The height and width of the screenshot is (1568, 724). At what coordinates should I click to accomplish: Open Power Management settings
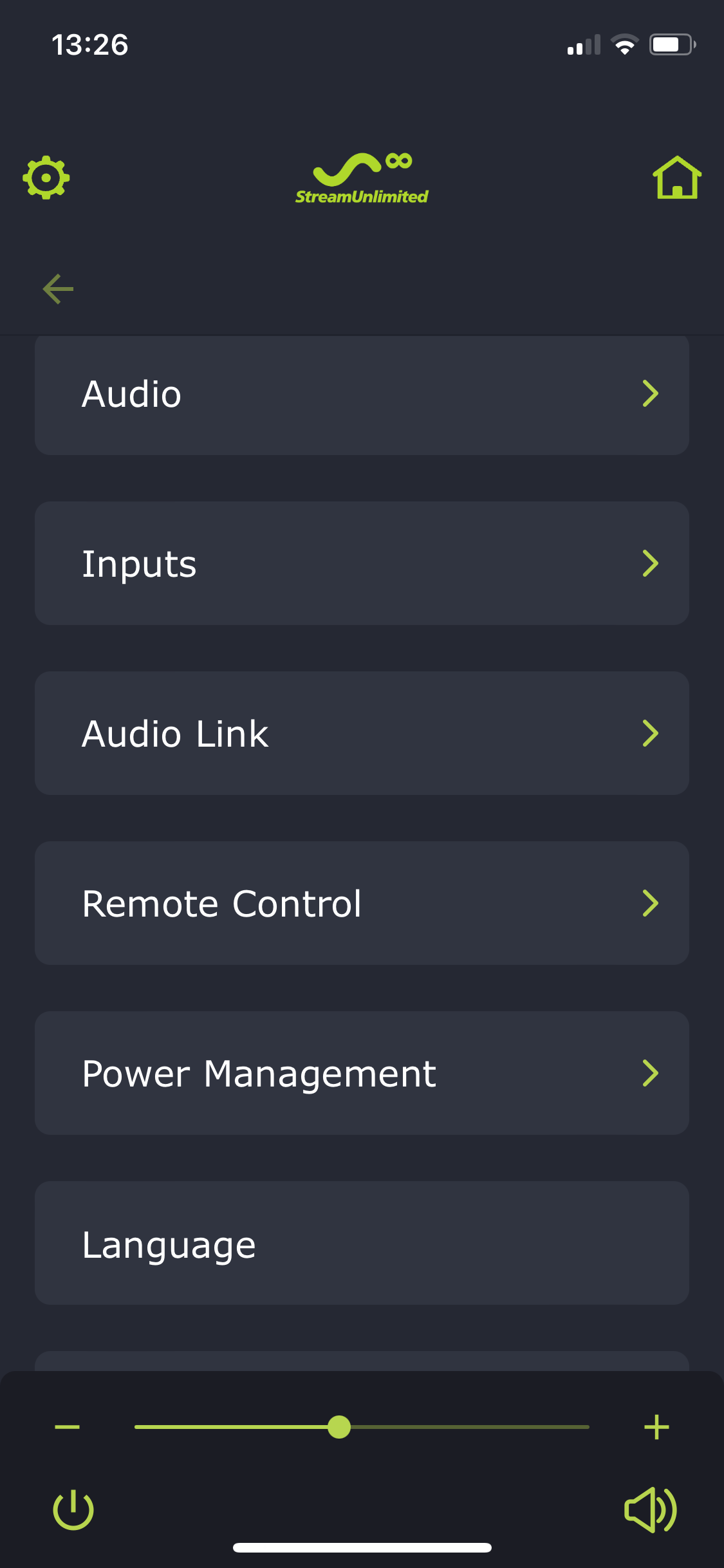[x=362, y=1073]
